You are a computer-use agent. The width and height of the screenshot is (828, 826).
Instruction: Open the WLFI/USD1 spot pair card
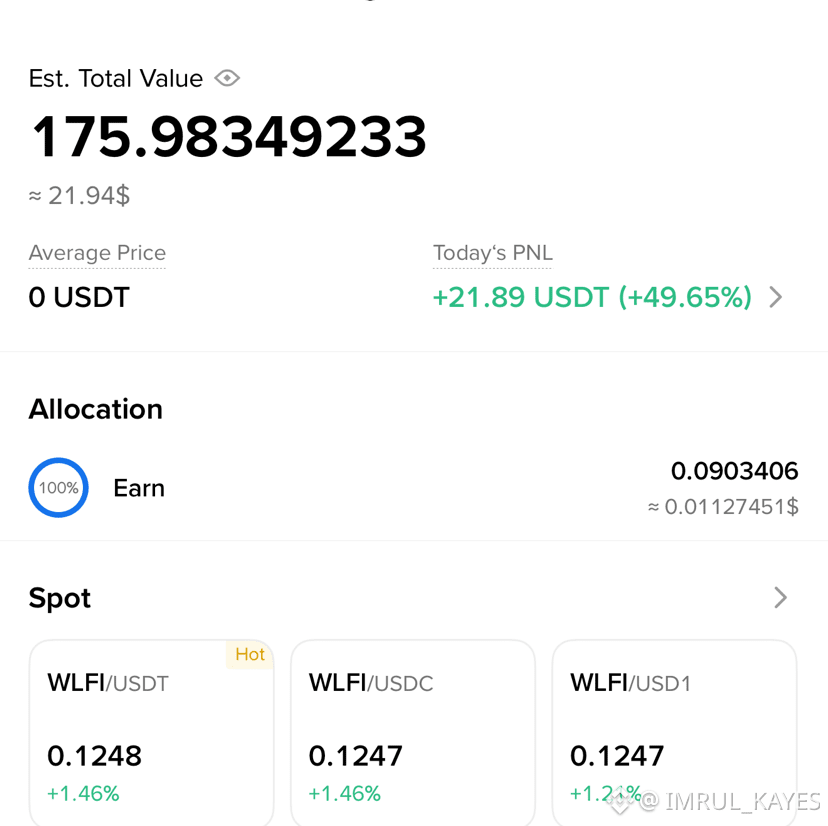[x=674, y=733]
